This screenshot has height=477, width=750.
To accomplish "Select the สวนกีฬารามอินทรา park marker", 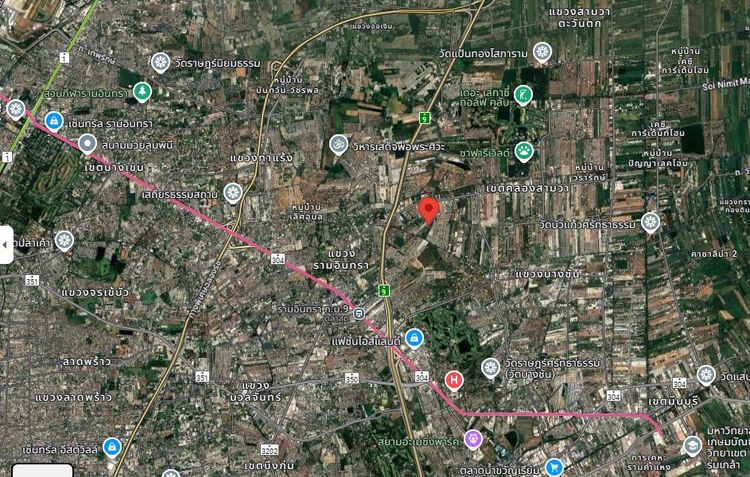I will 143,91.
